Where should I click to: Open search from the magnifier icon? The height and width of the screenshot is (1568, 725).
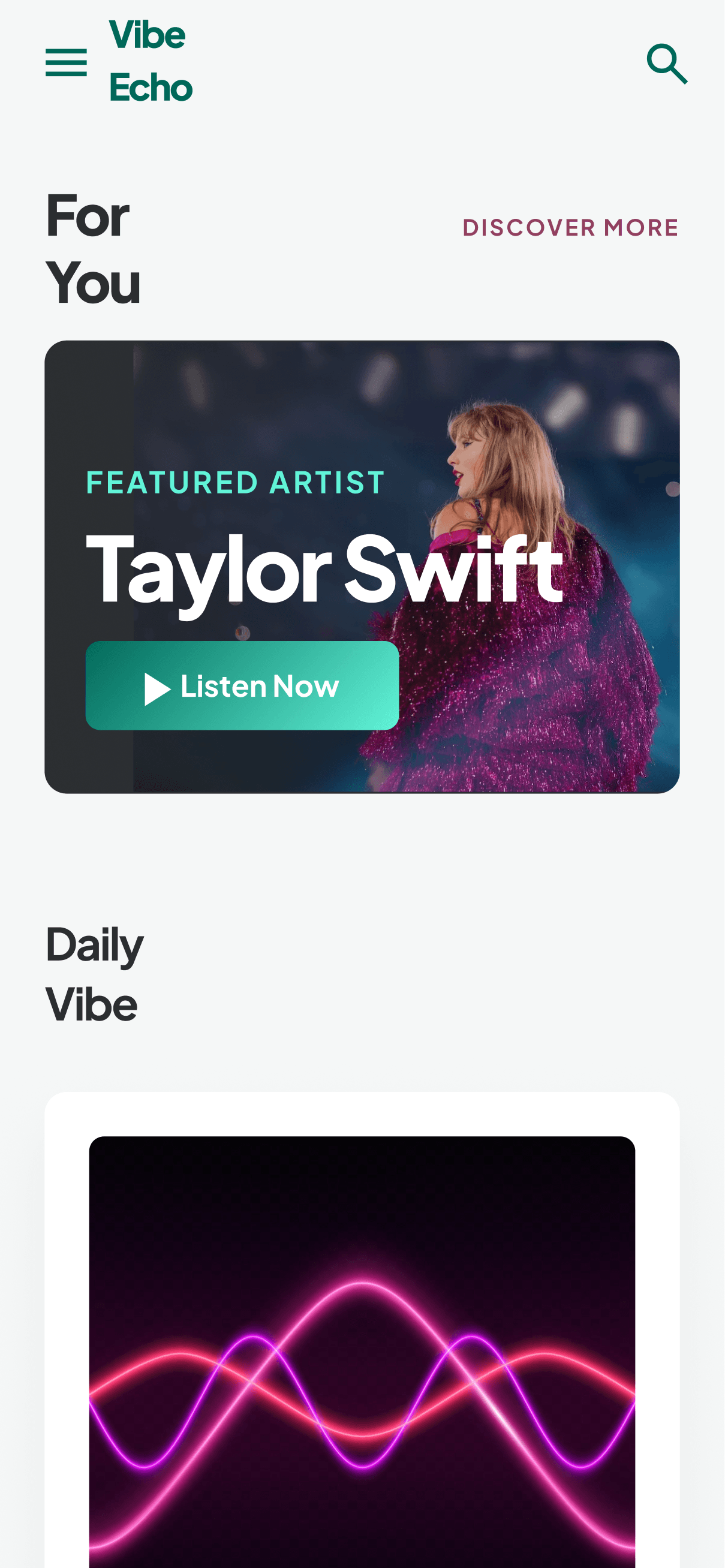pos(667,64)
